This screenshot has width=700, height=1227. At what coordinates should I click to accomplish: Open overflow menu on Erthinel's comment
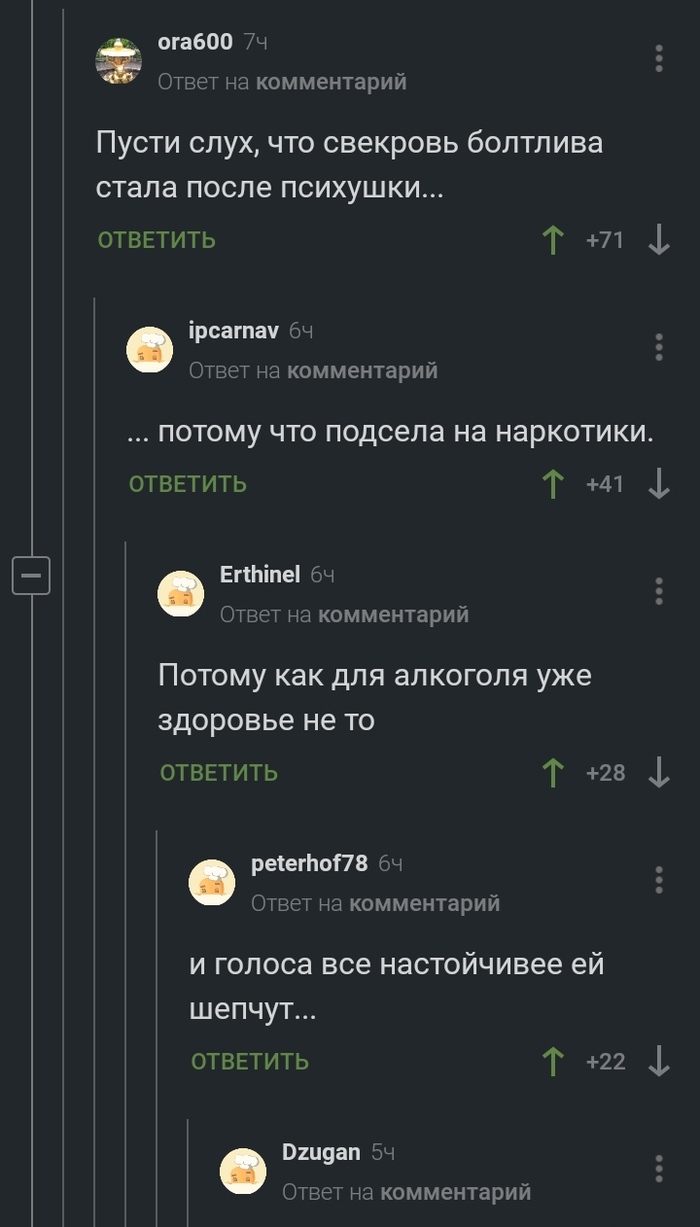pos(659,591)
